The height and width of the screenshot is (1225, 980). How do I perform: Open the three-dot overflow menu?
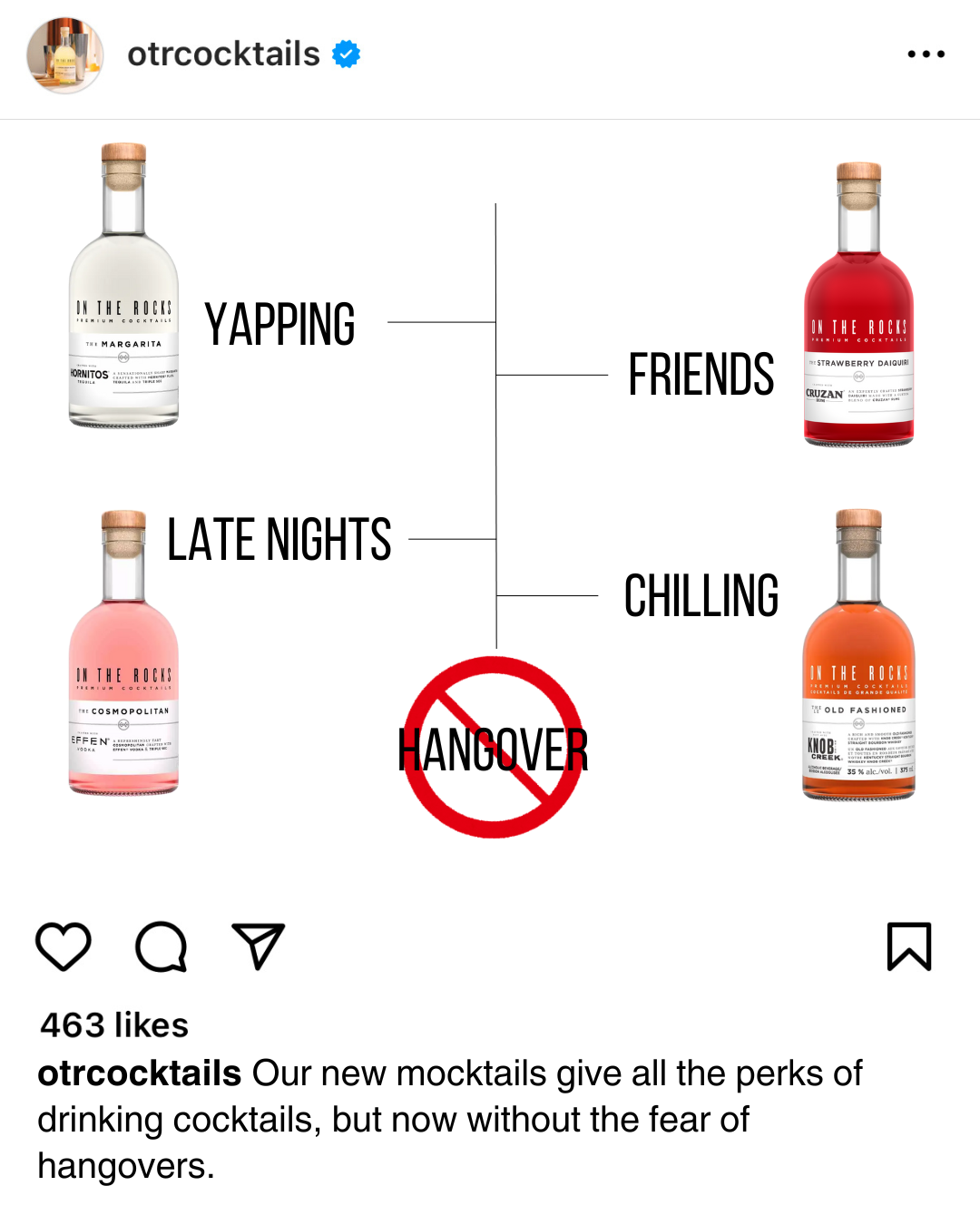926,54
